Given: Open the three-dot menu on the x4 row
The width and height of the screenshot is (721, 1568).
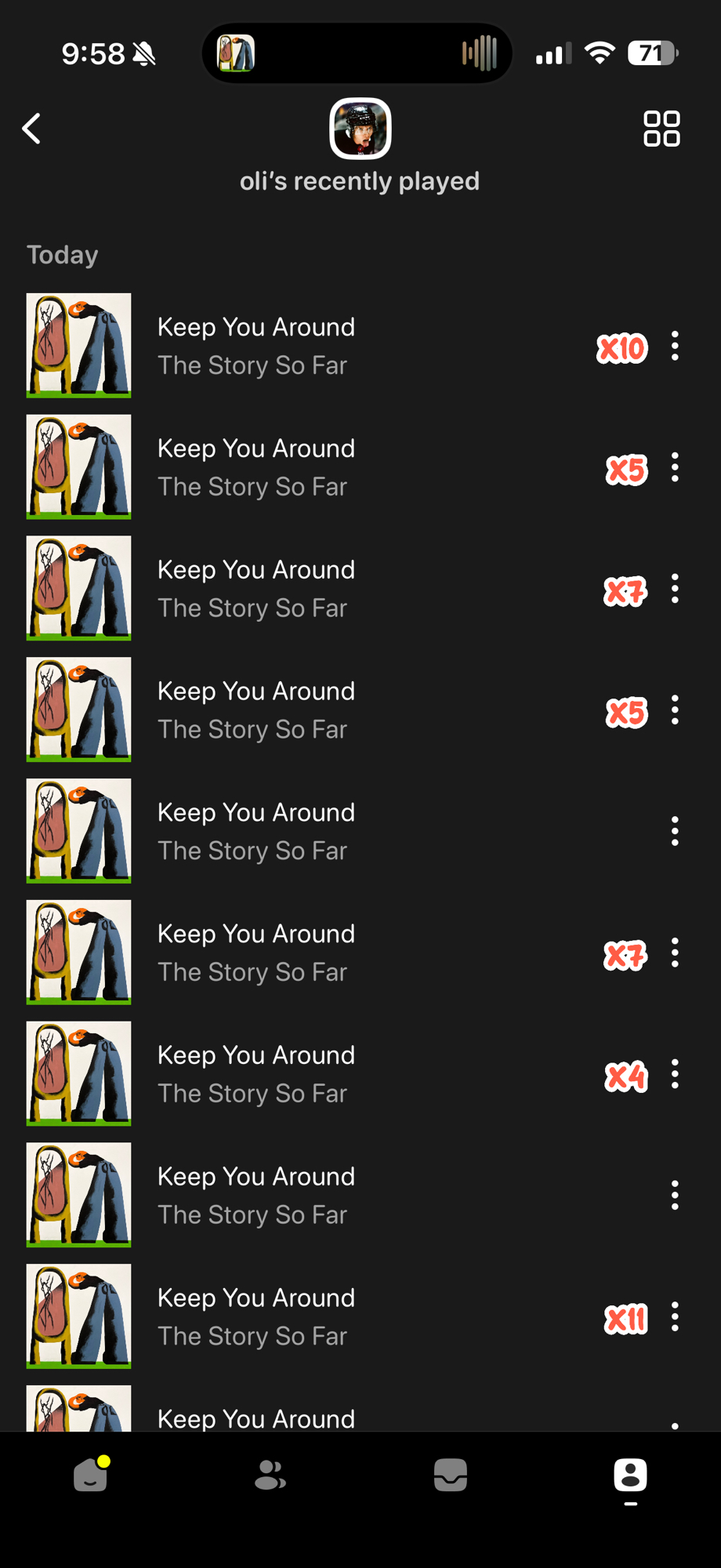Looking at the screenshot, I should (x=675, y=1074).
